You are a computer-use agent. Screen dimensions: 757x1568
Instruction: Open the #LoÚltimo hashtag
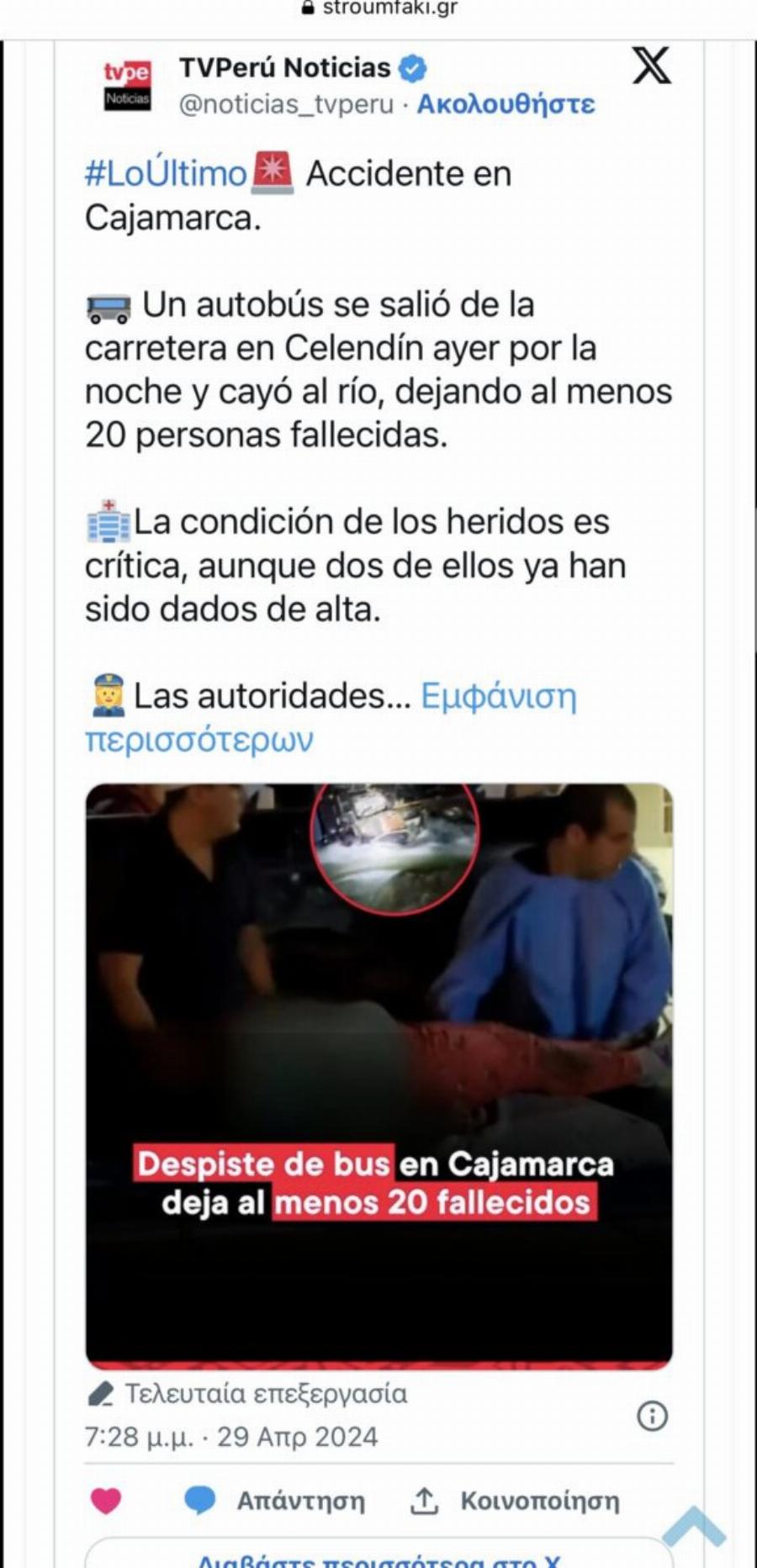[x=166, y=173]
